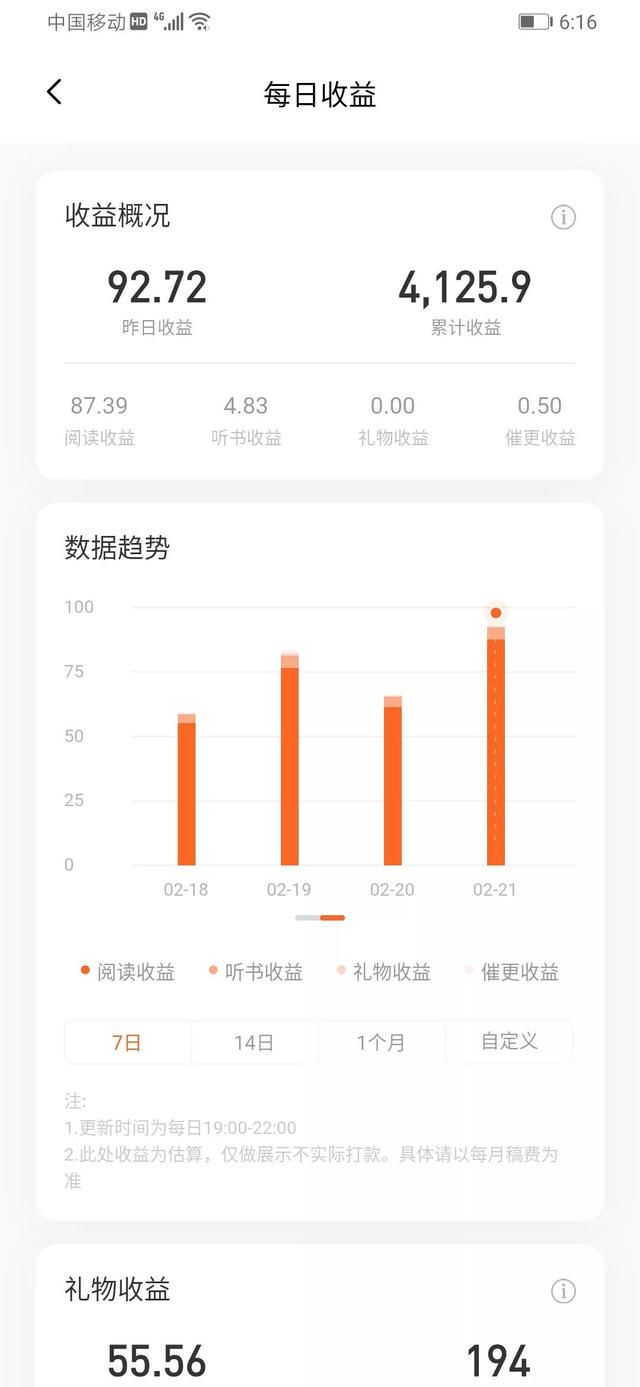Switch to the 1个月 range
This screenshot has height=1387, width=640.
coord(381,1042)
